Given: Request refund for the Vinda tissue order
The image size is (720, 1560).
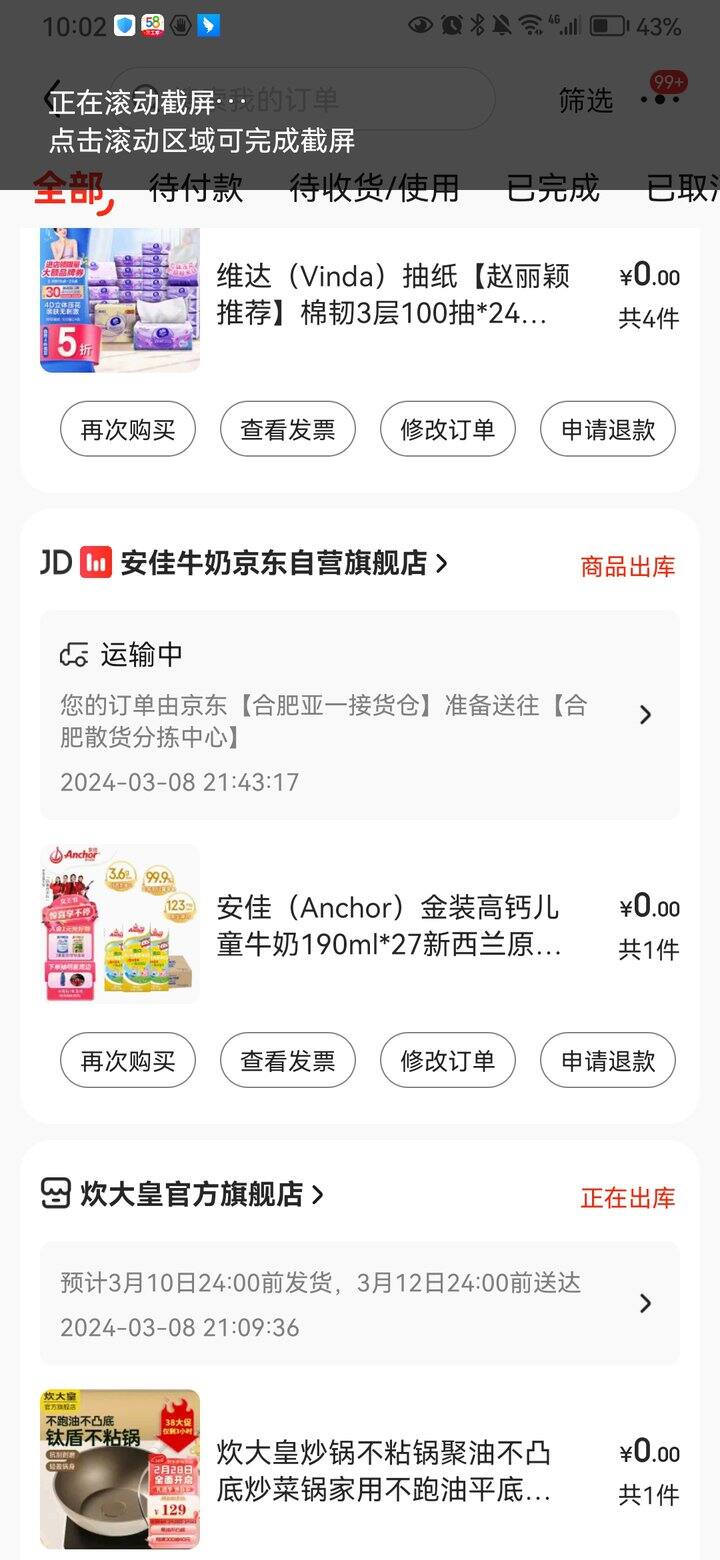Looking at the screenshot, I should click(x=608, y=430).
